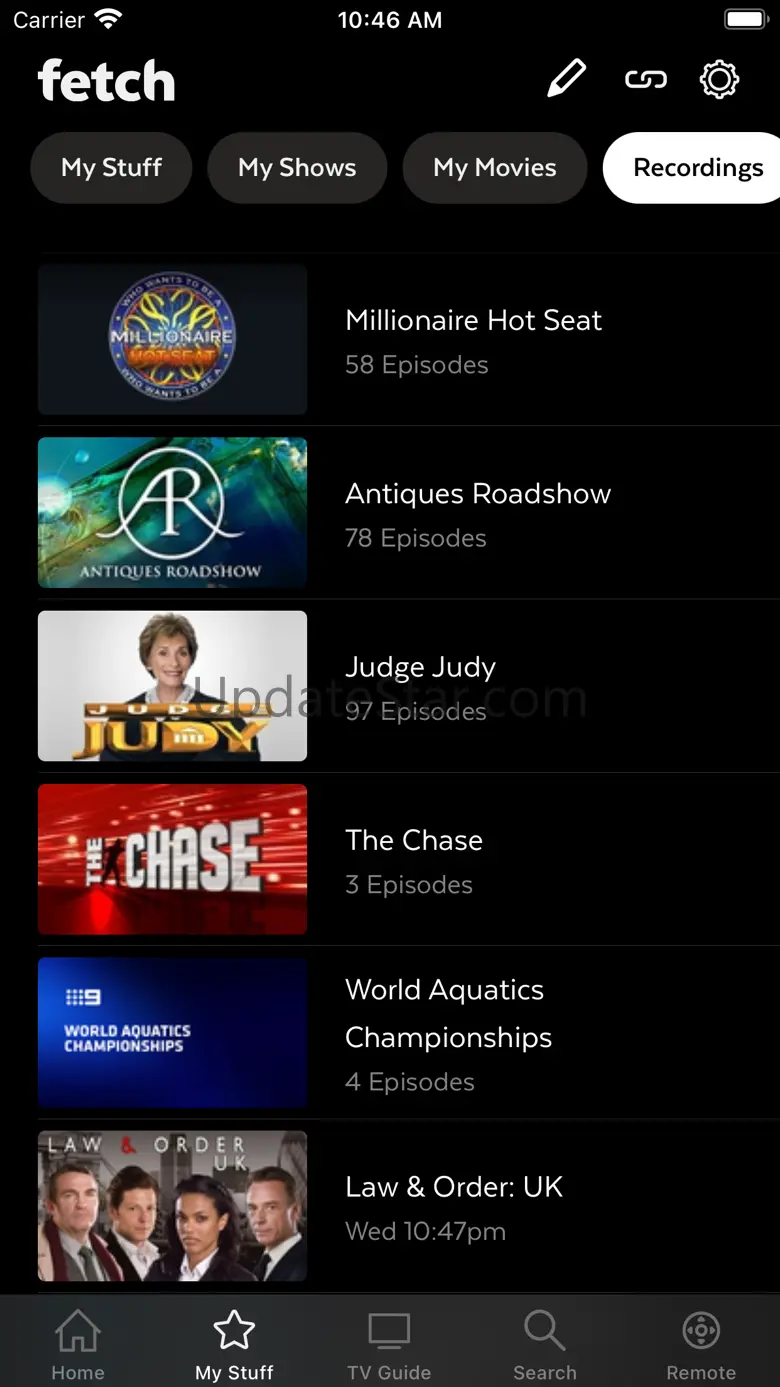Image resolution: width=780 pixels, height=1387 pixels.
Task: Switch to the TV Guide tab
Action: tap(389, 1345)
